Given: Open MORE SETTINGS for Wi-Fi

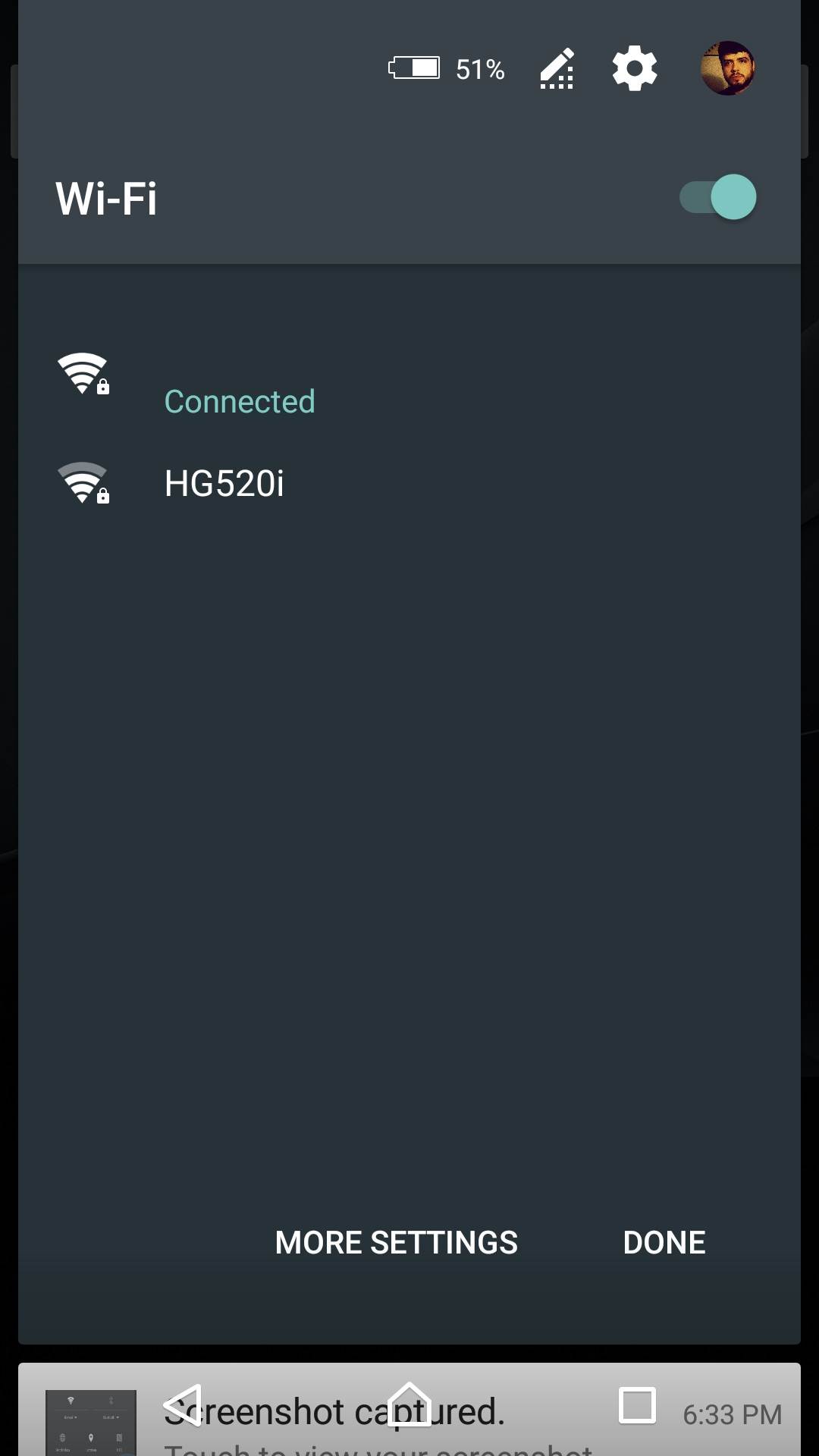Looking at the screenshot, I should click(396, 1243).
